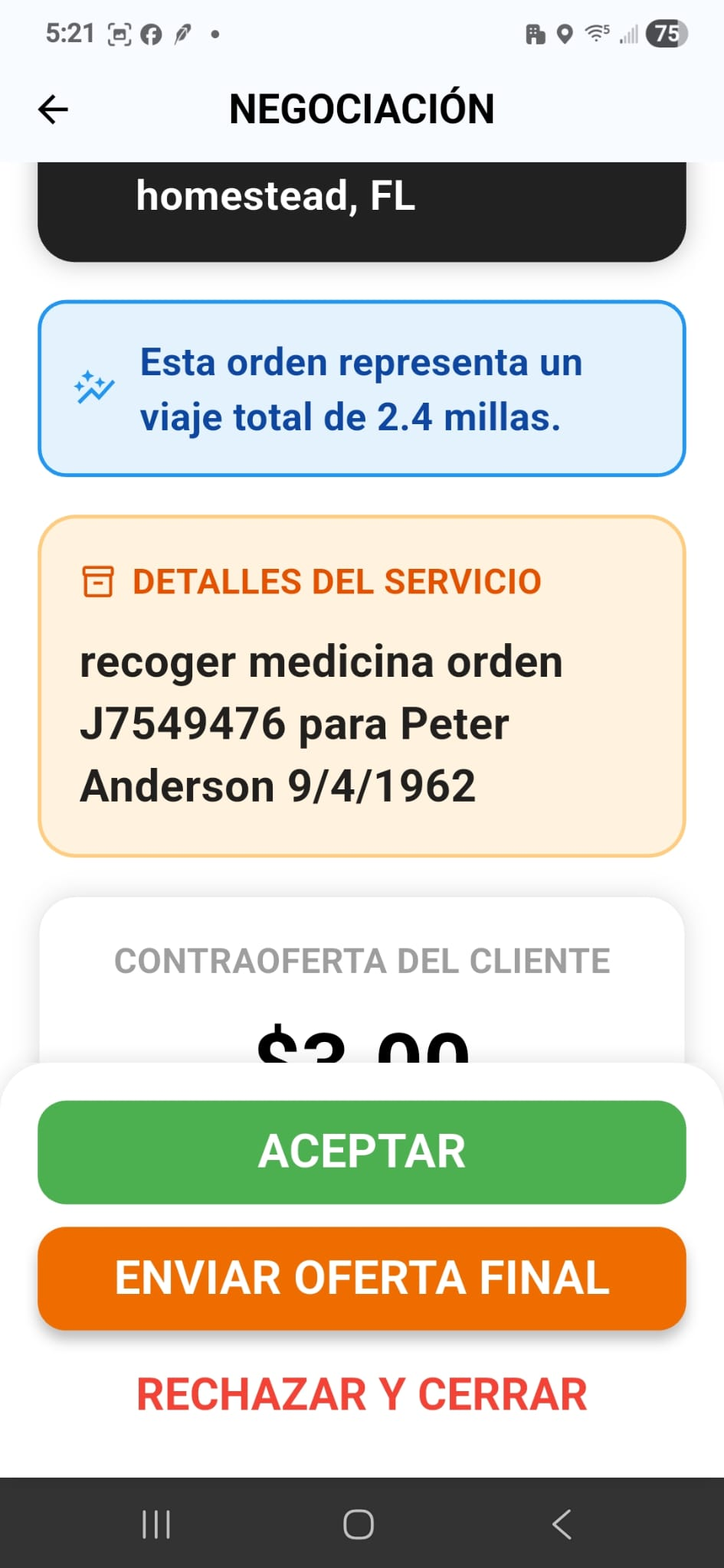
Task: Tap the Facebook icon in the status bar
Action: [150, 32]
